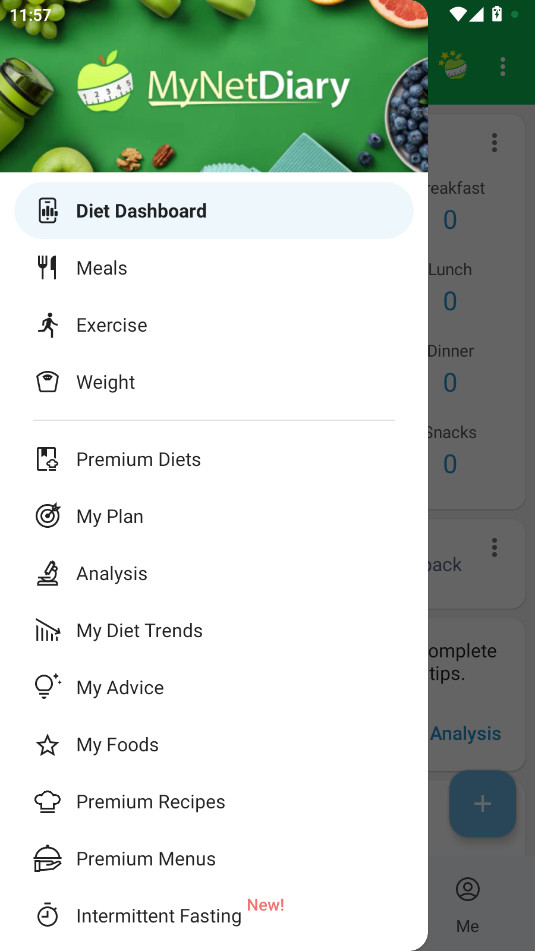Open Intermittent Fasting

tap(214, 915)
